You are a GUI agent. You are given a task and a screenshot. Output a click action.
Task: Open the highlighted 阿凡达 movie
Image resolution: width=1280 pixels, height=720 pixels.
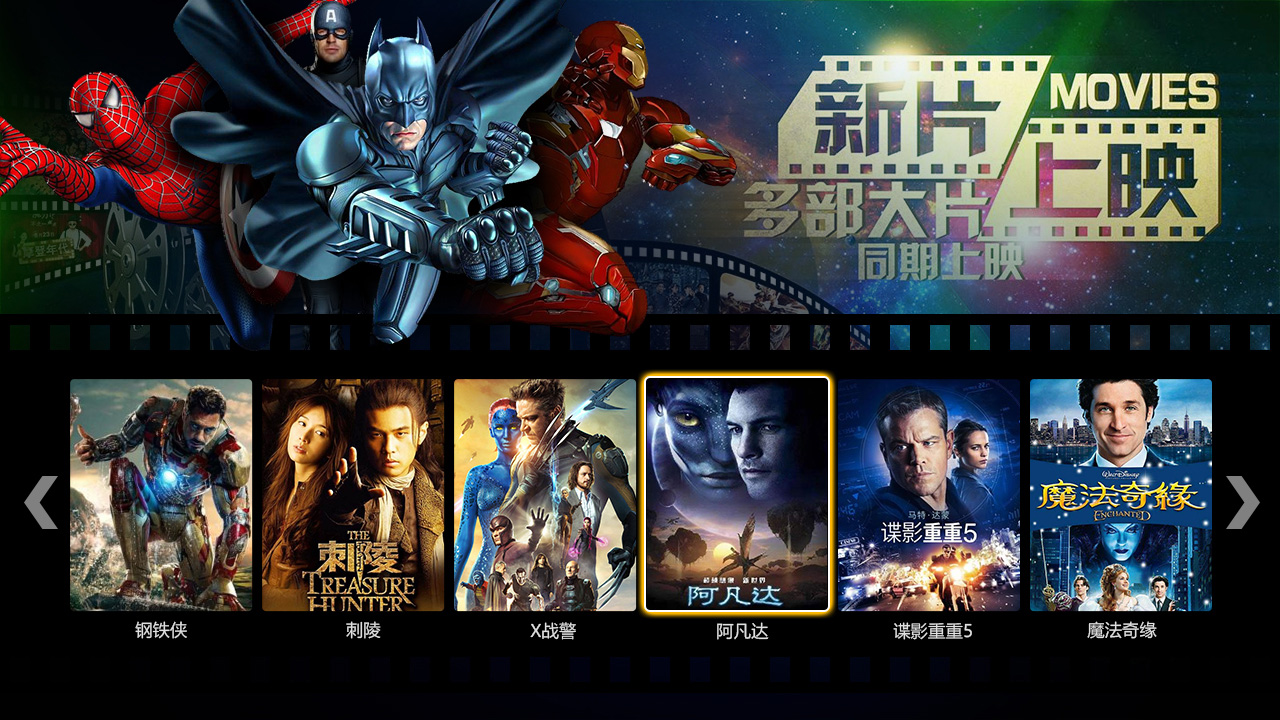[737, 495]
